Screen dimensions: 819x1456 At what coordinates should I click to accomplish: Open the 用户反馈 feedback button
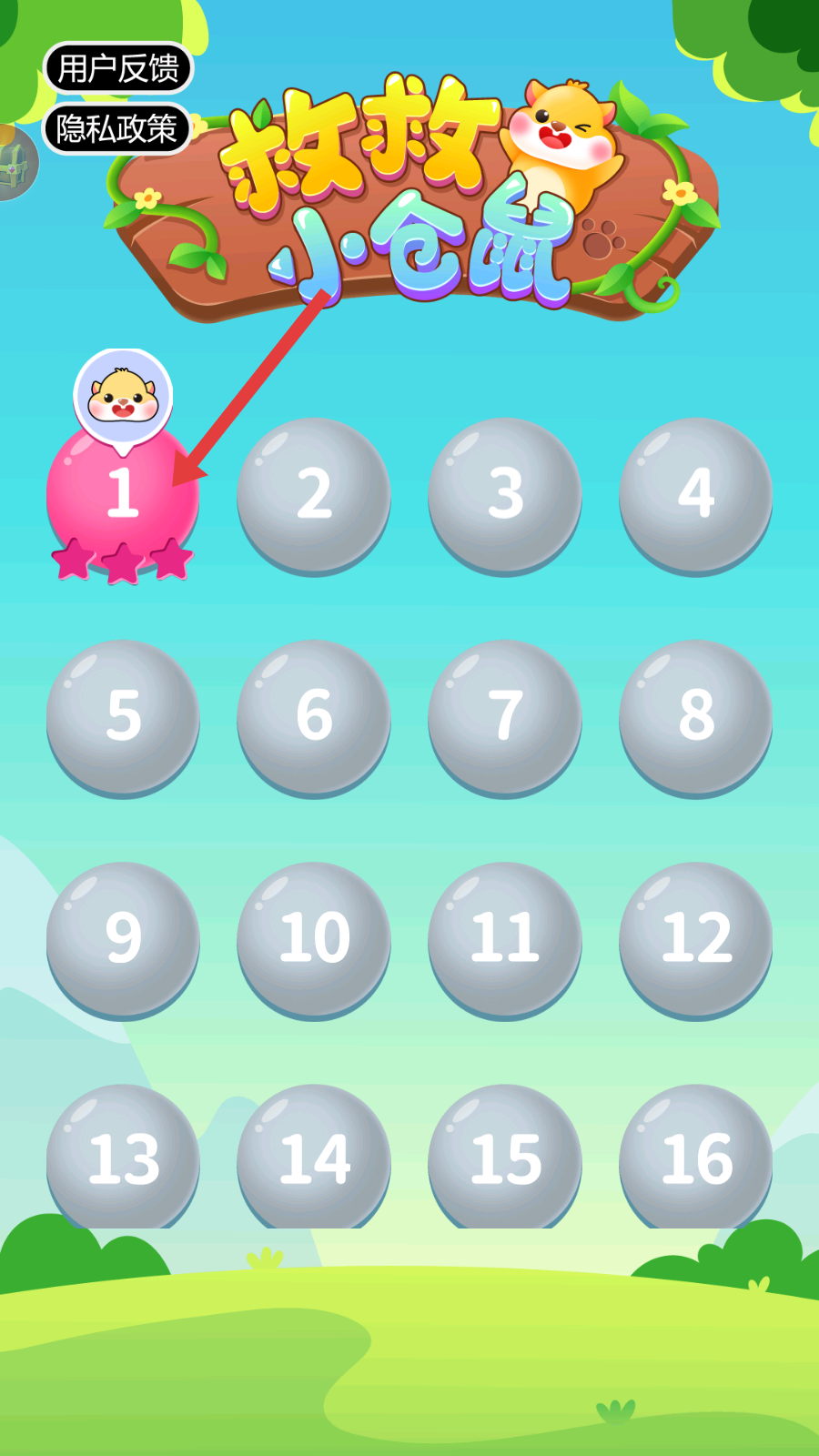tap(118, 68)
